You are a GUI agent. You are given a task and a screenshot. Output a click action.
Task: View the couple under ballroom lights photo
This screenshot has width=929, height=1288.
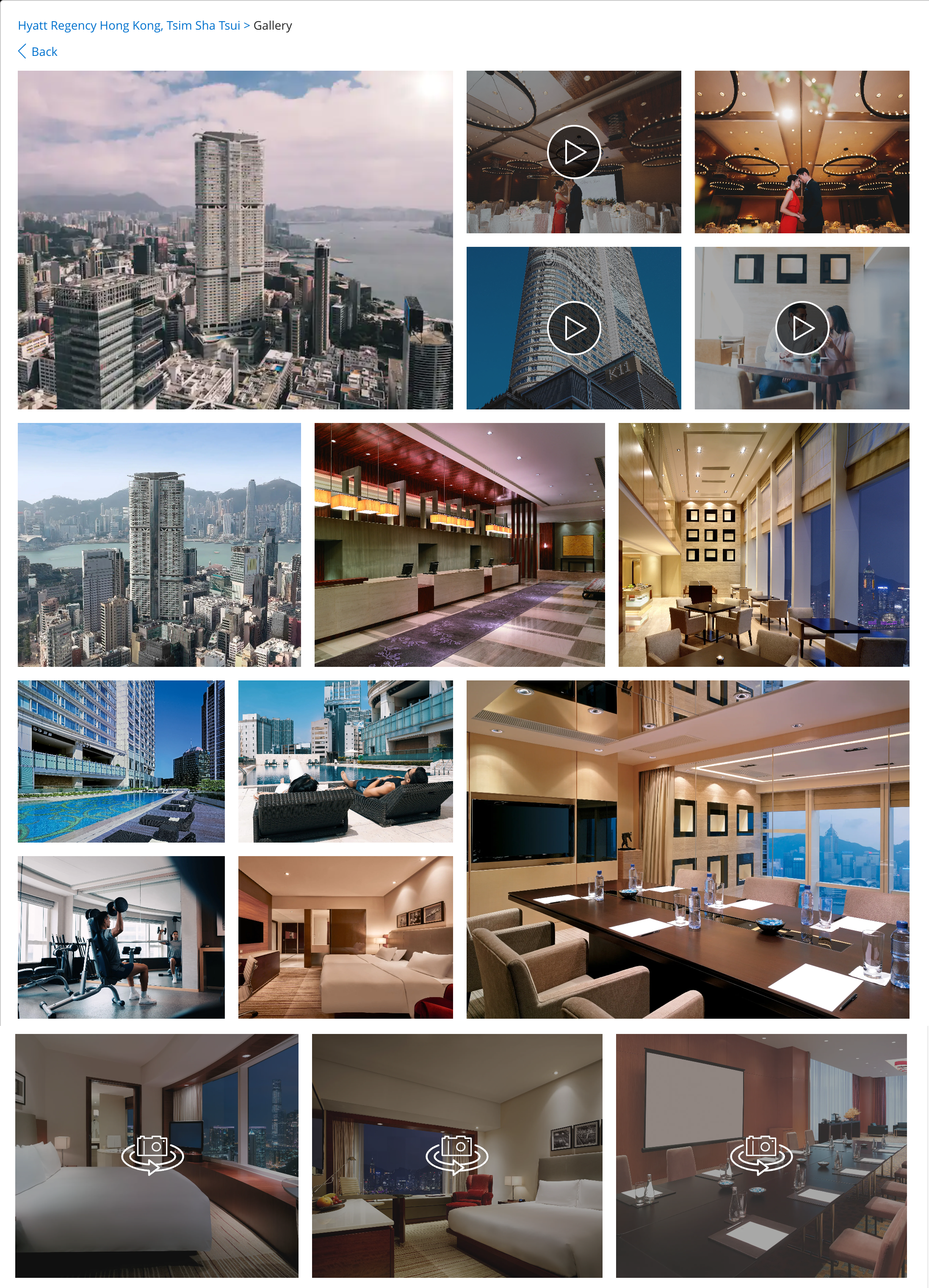(x=801, y=152)
